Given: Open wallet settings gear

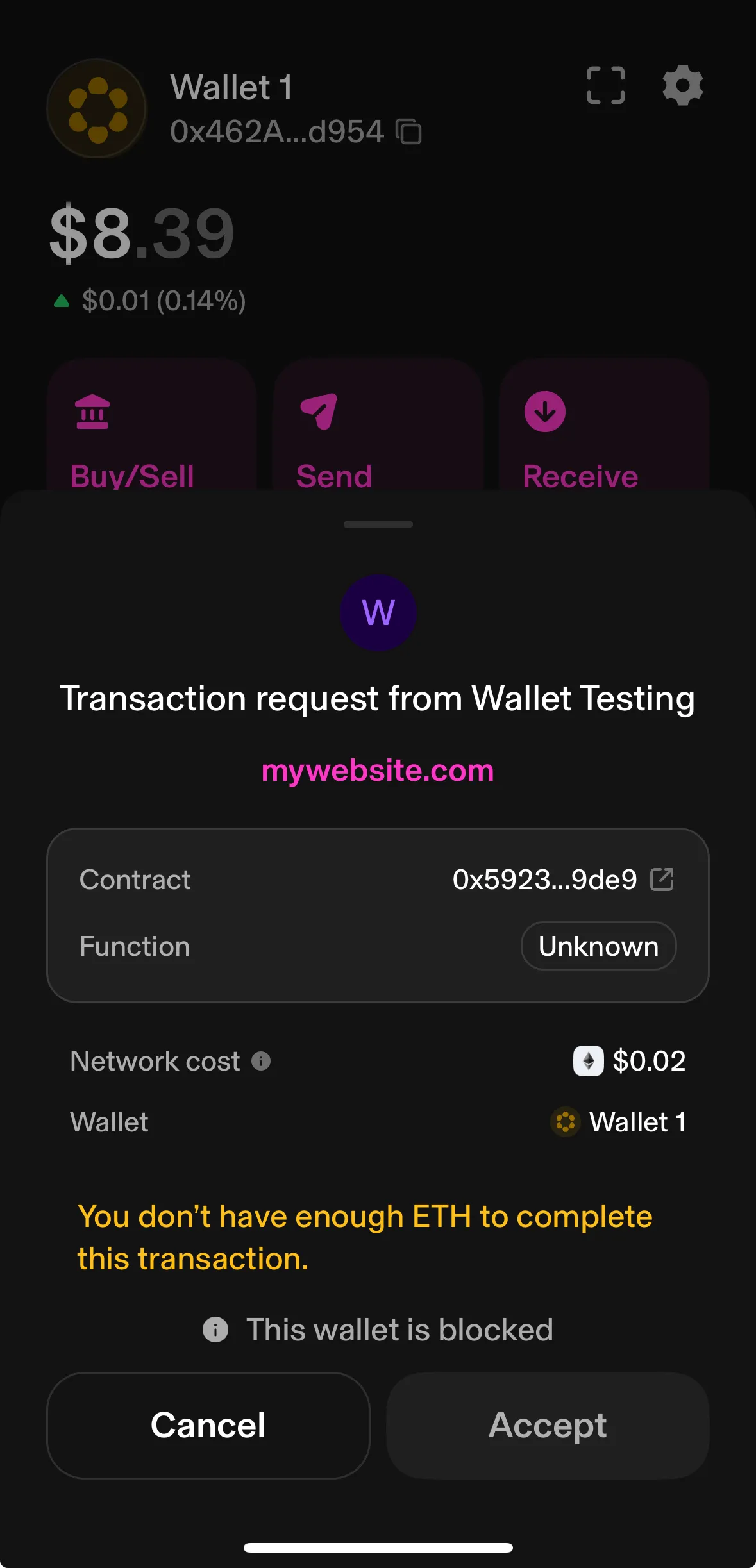Looking at the screenshot, I should (682, 85).
